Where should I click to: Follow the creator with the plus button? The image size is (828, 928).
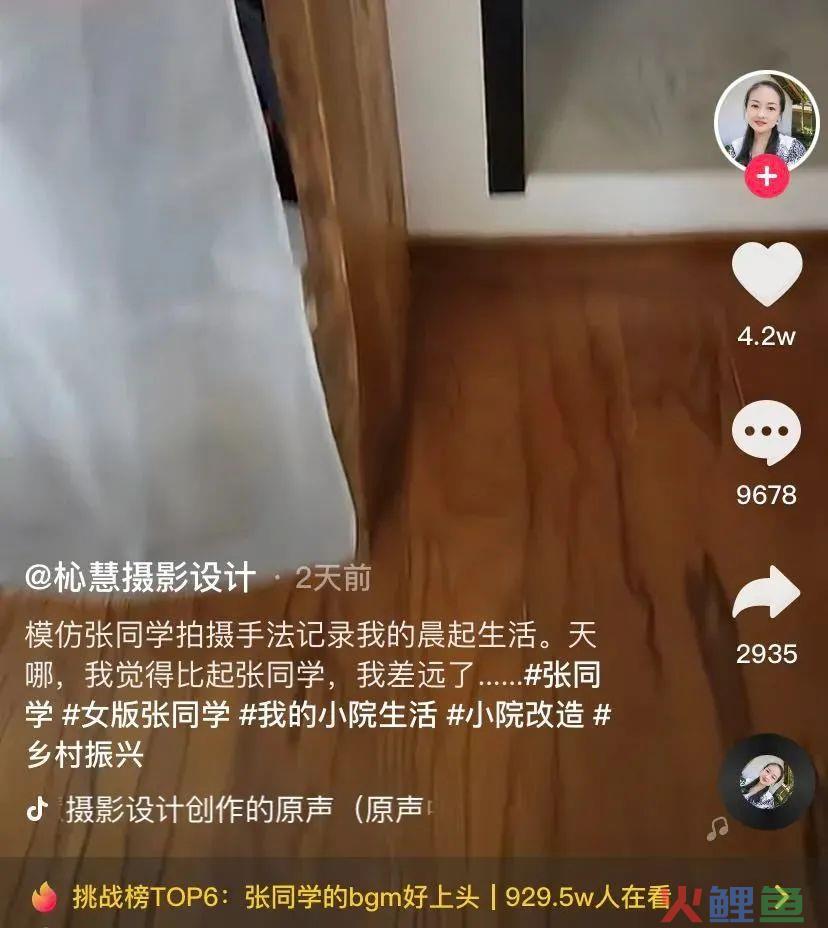click(x=766, y=178)
